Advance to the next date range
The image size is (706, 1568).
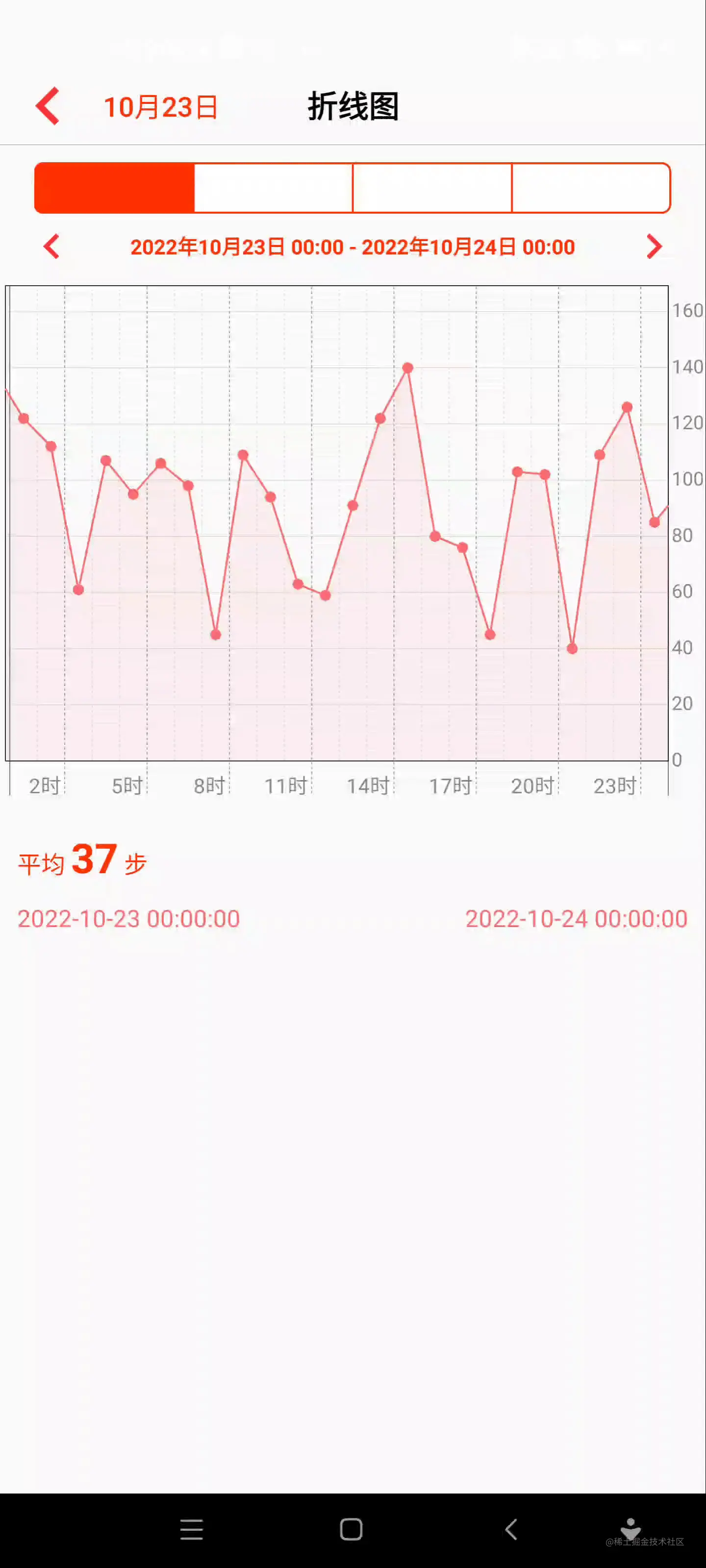pyautogui.click(x=654, y=246)
